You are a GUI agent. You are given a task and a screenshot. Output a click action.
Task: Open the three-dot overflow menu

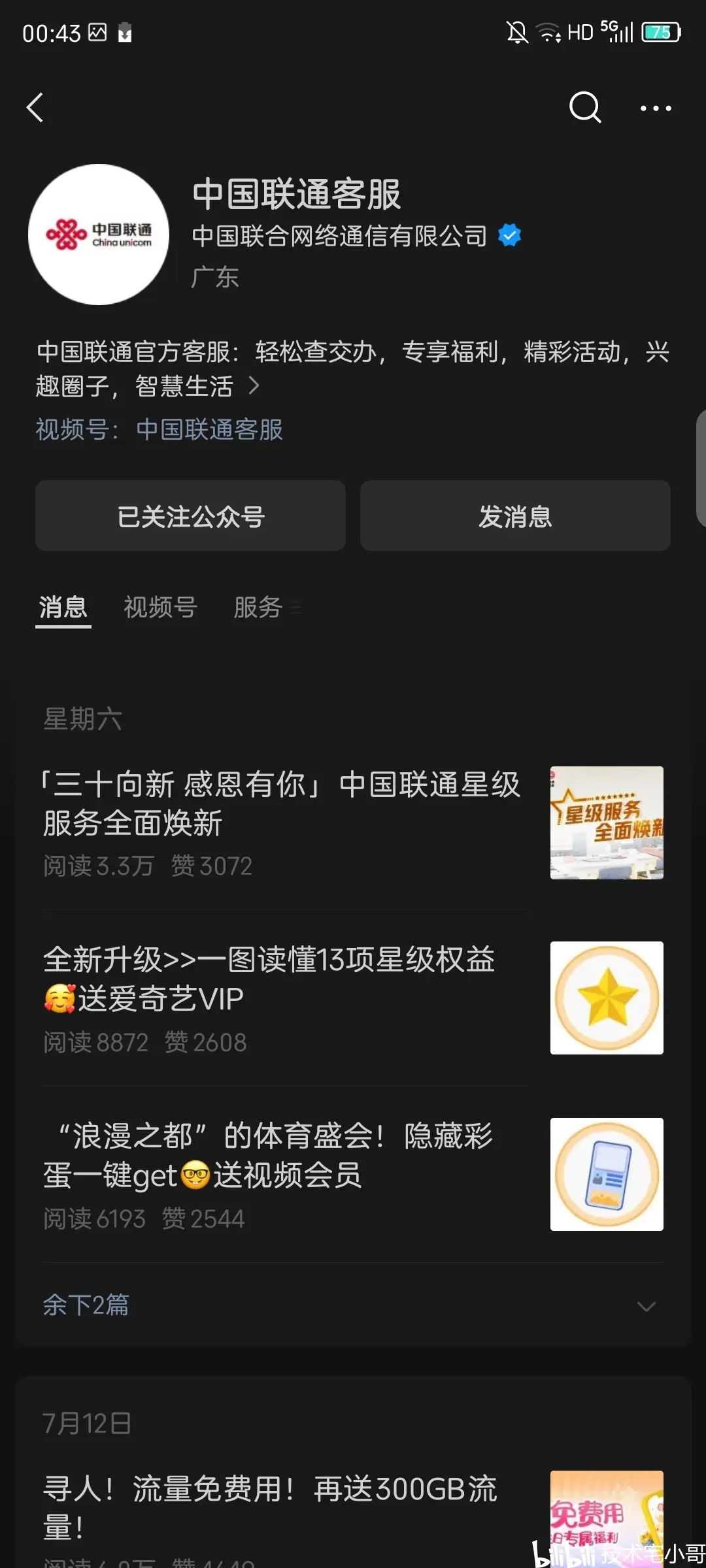point(655,108)
